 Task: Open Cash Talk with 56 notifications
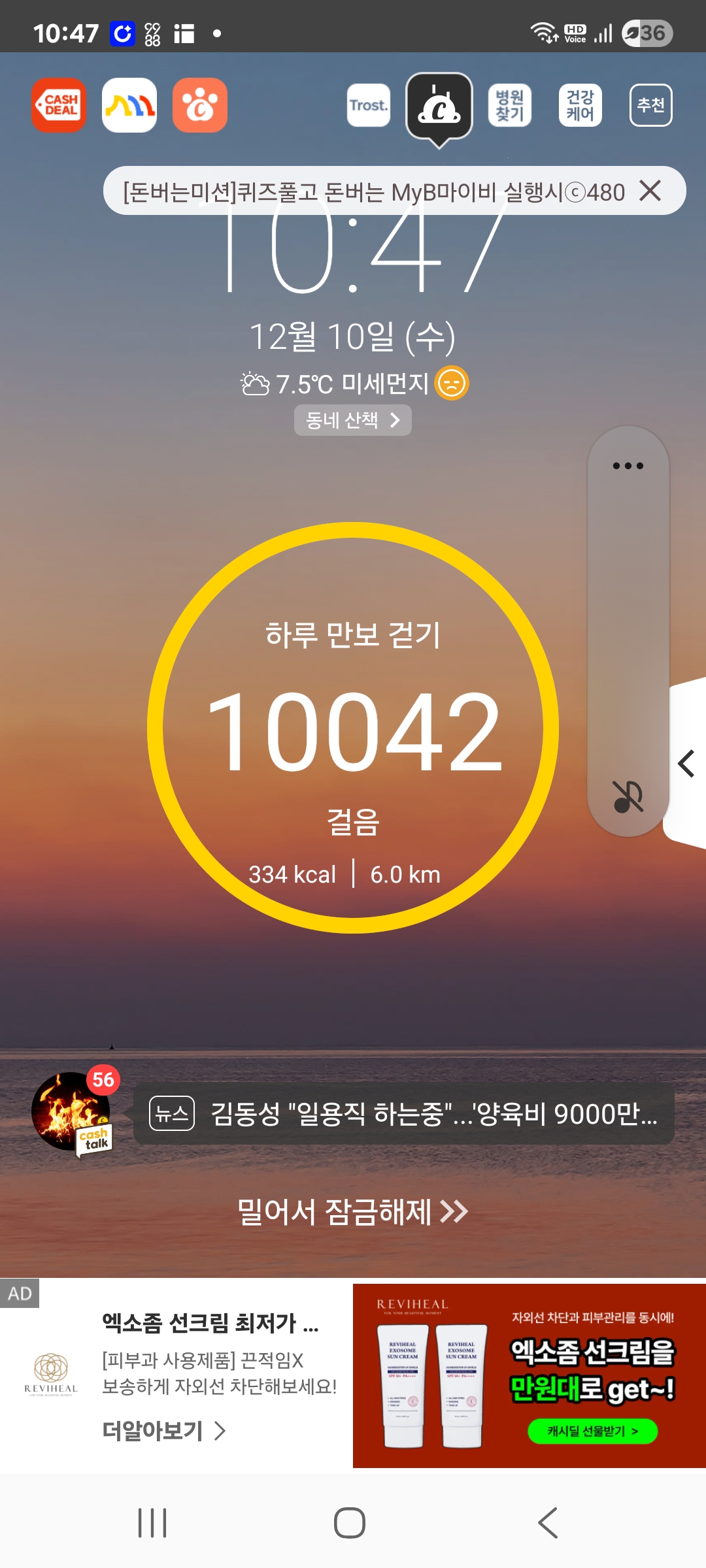(72, 1112)
